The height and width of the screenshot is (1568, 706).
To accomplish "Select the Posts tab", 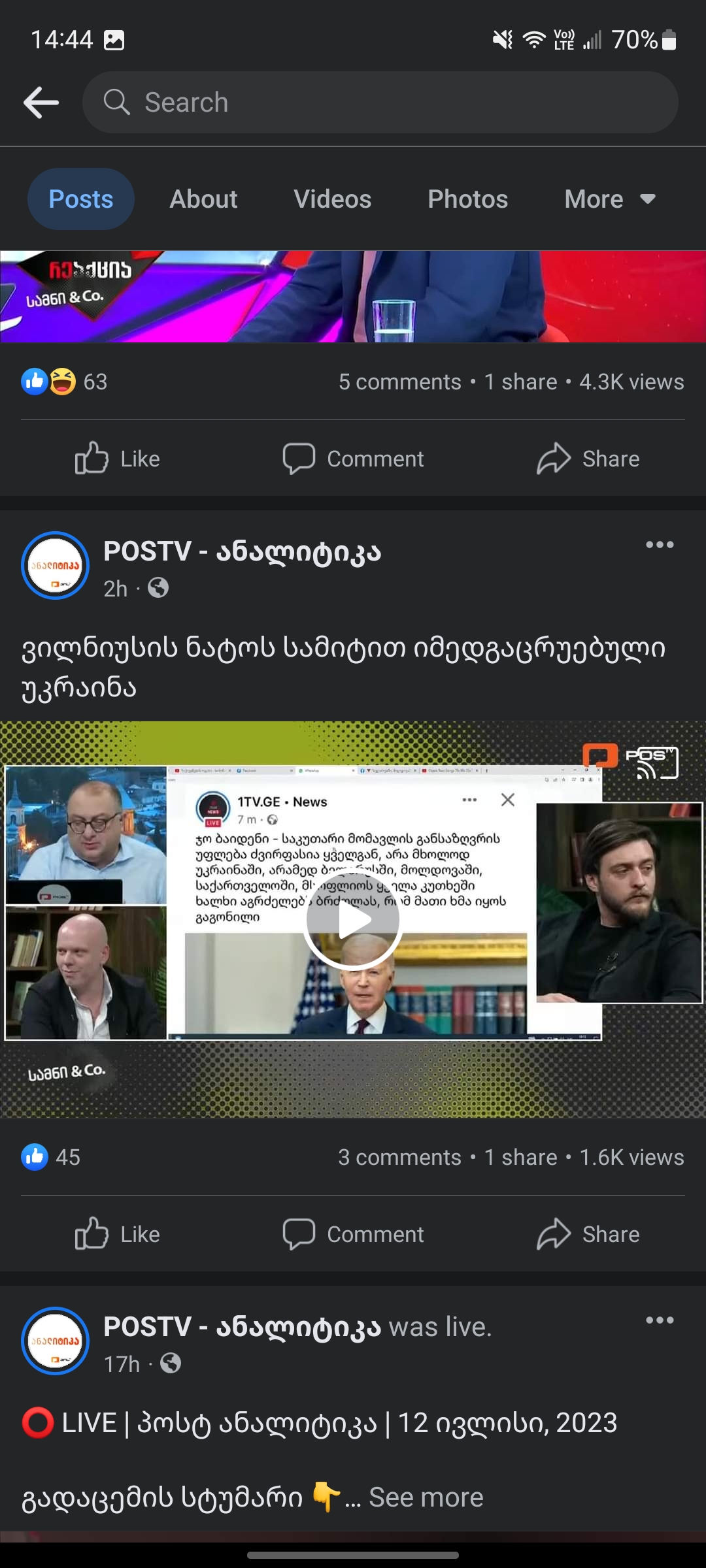I will click(x=81, y=199).
